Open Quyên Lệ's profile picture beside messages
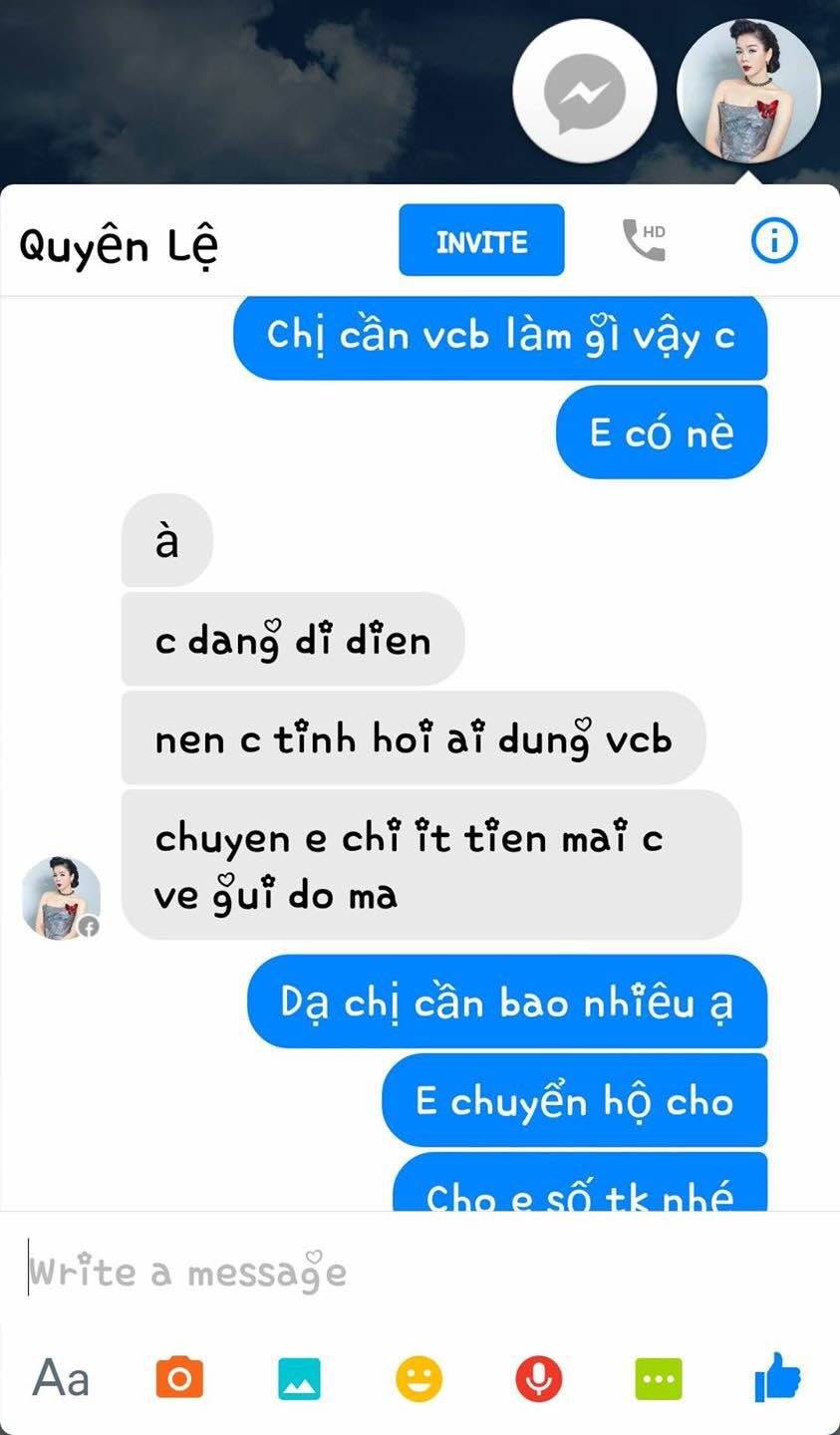This screenshot has height=1435, width=840. [62, 897]
